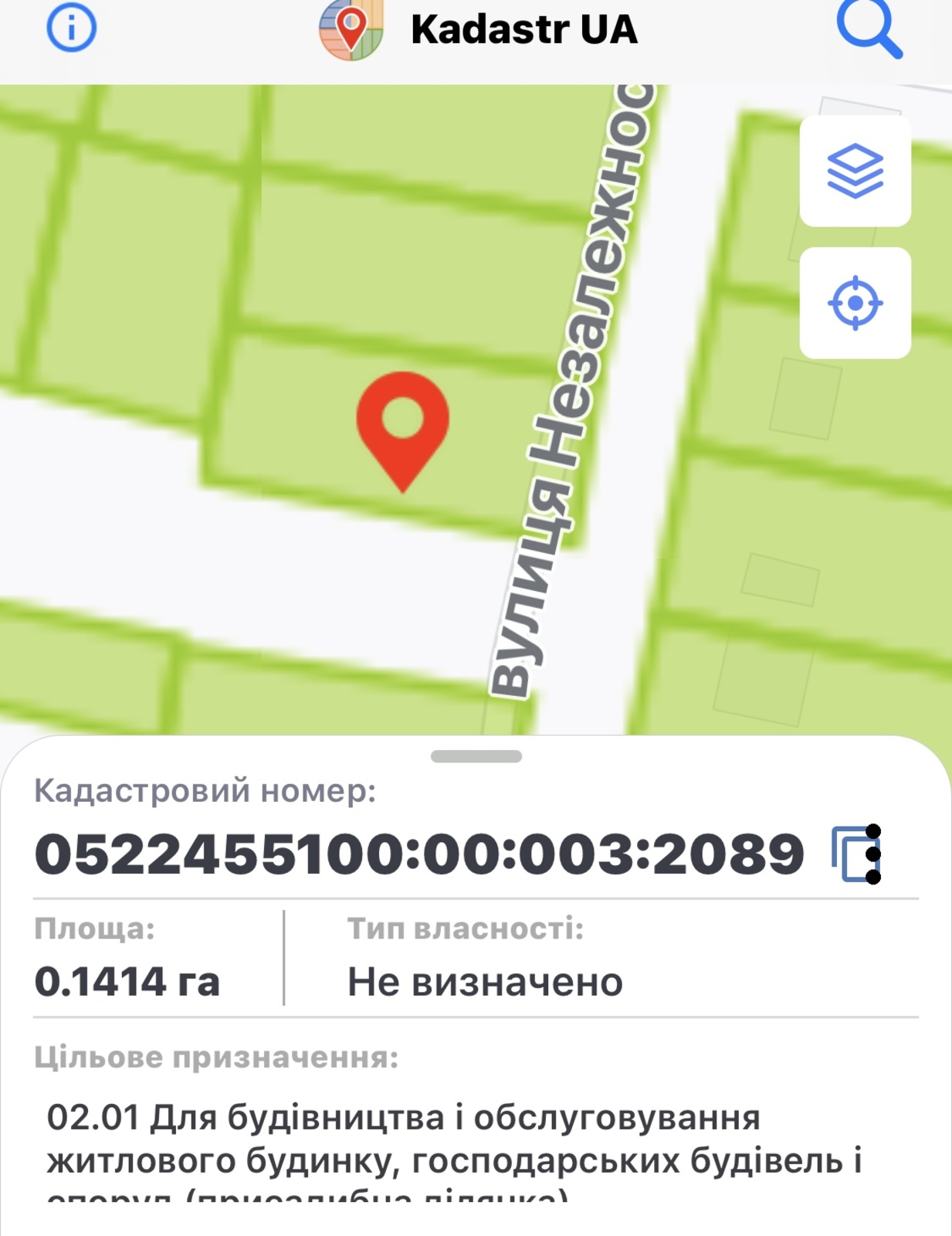Copy the cadastral number 0522455100:00:003:2089
The height and width of the screenshot is (1236, 952).
tap(855, 854)
